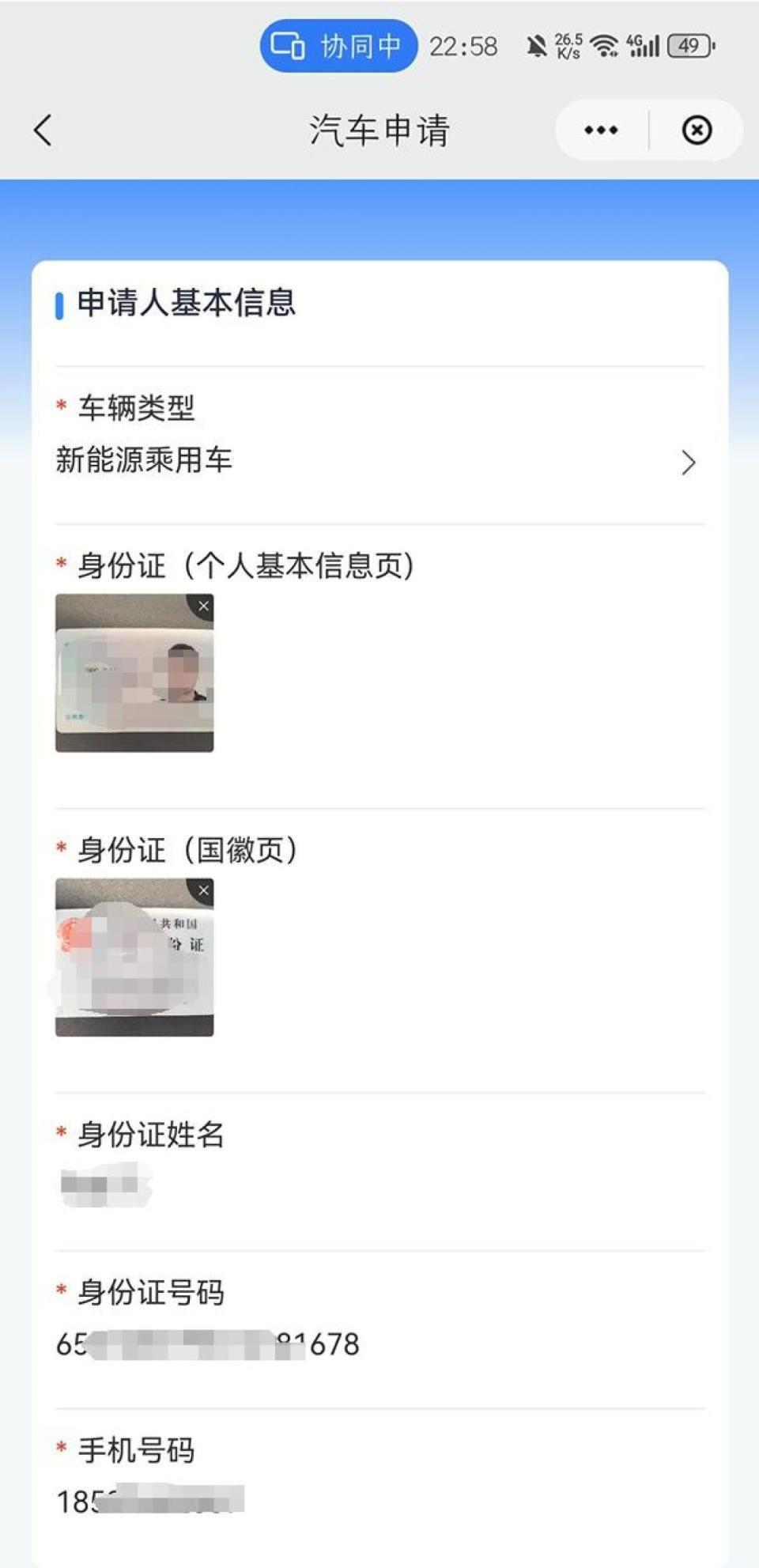Image resolution: width=759 pixels, height=1568 pixels.
Task: Tap the 汽车申请 title in the navigation bar
Action: (x=379, y=132)
